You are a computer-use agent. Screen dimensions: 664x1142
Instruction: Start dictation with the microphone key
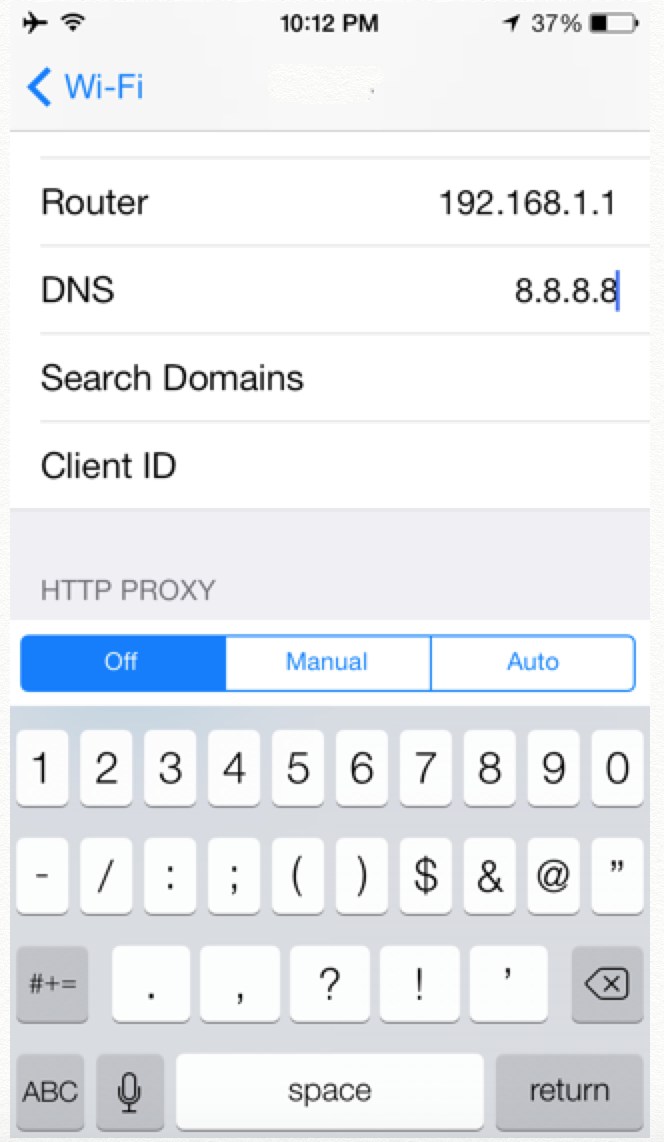tap(127, 1090)
